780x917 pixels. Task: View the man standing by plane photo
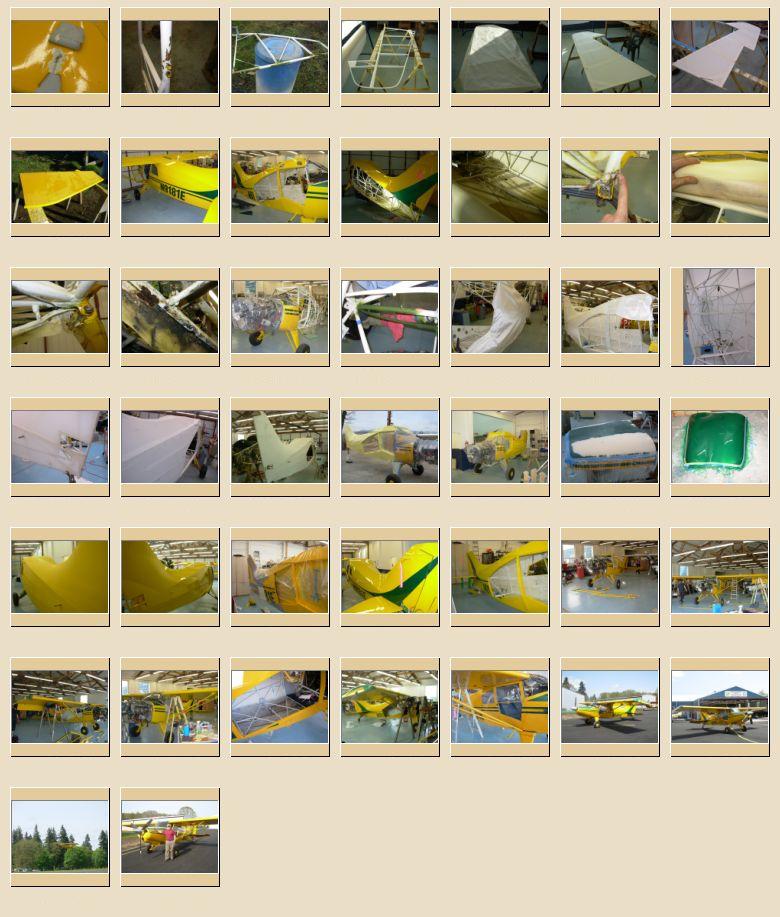coord(169,837)
